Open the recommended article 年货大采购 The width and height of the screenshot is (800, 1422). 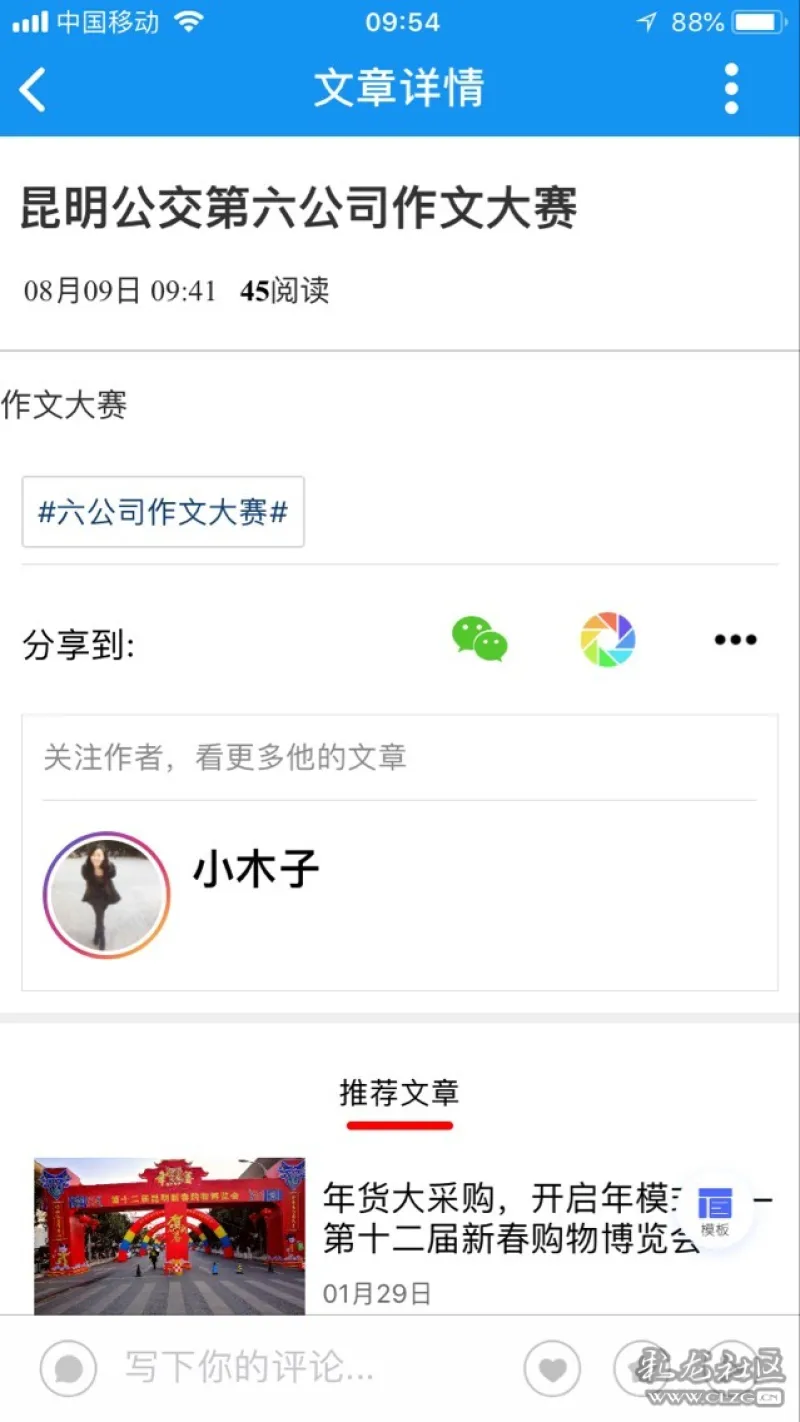[400, 1235]
